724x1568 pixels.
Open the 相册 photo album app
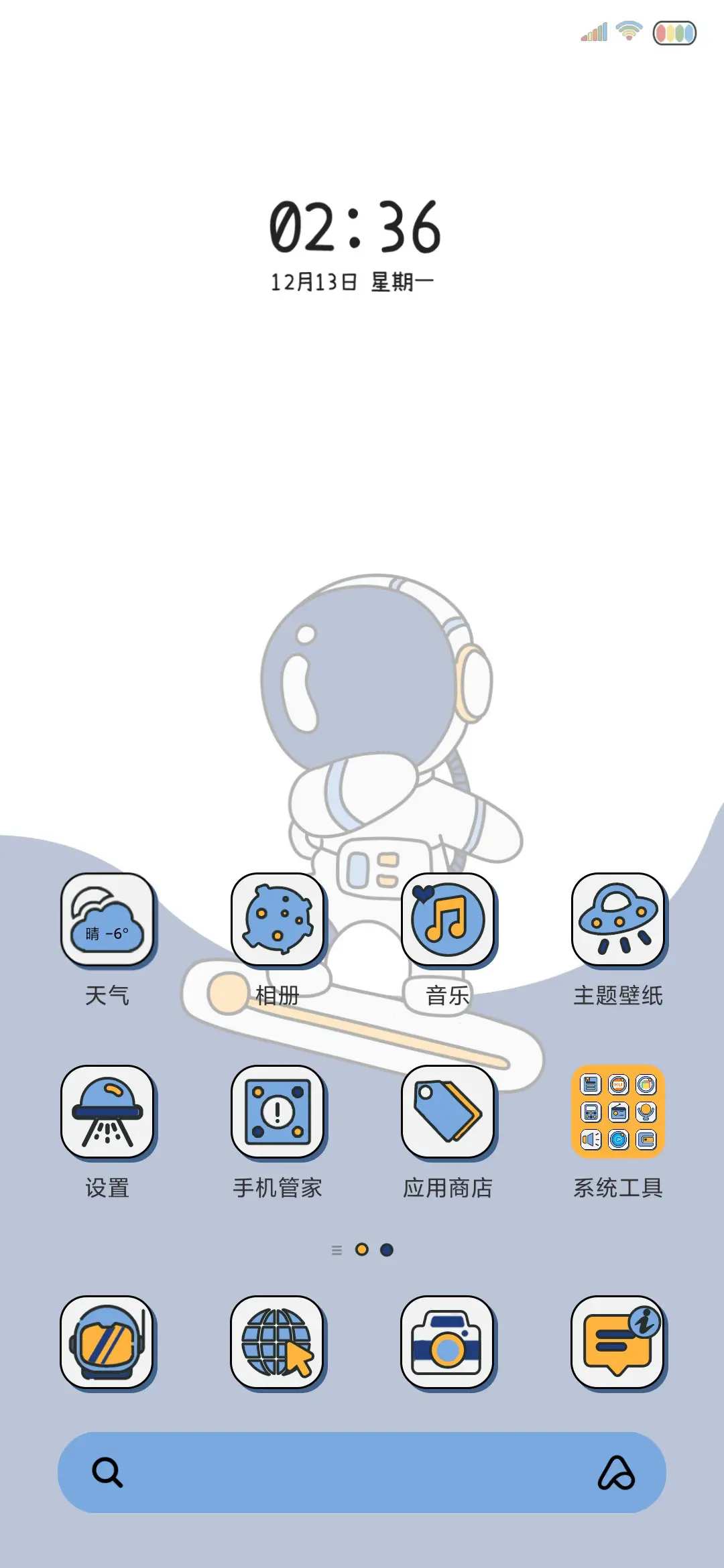279,920
